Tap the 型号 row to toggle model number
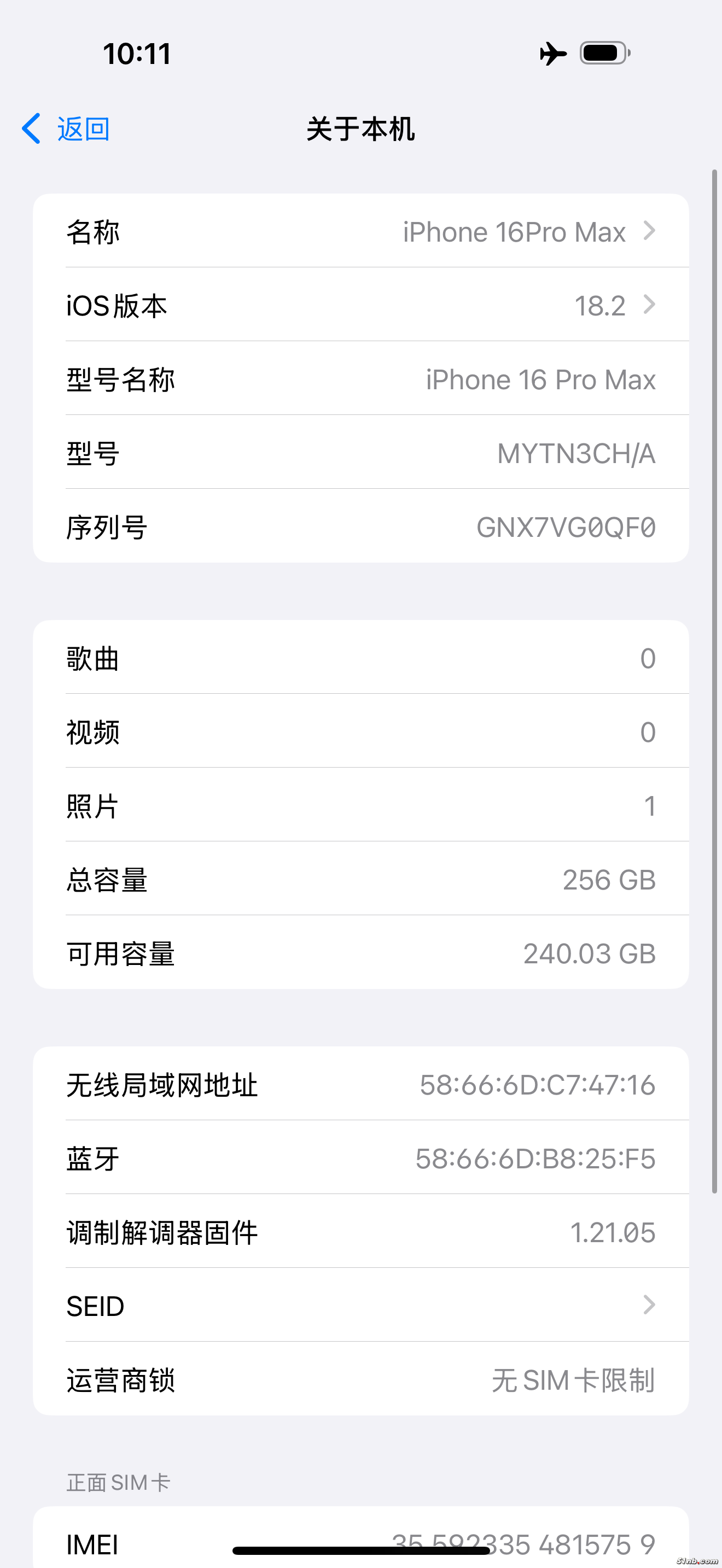The height and width of the screenshot is (1568, 722). click(x=360, y=453)
